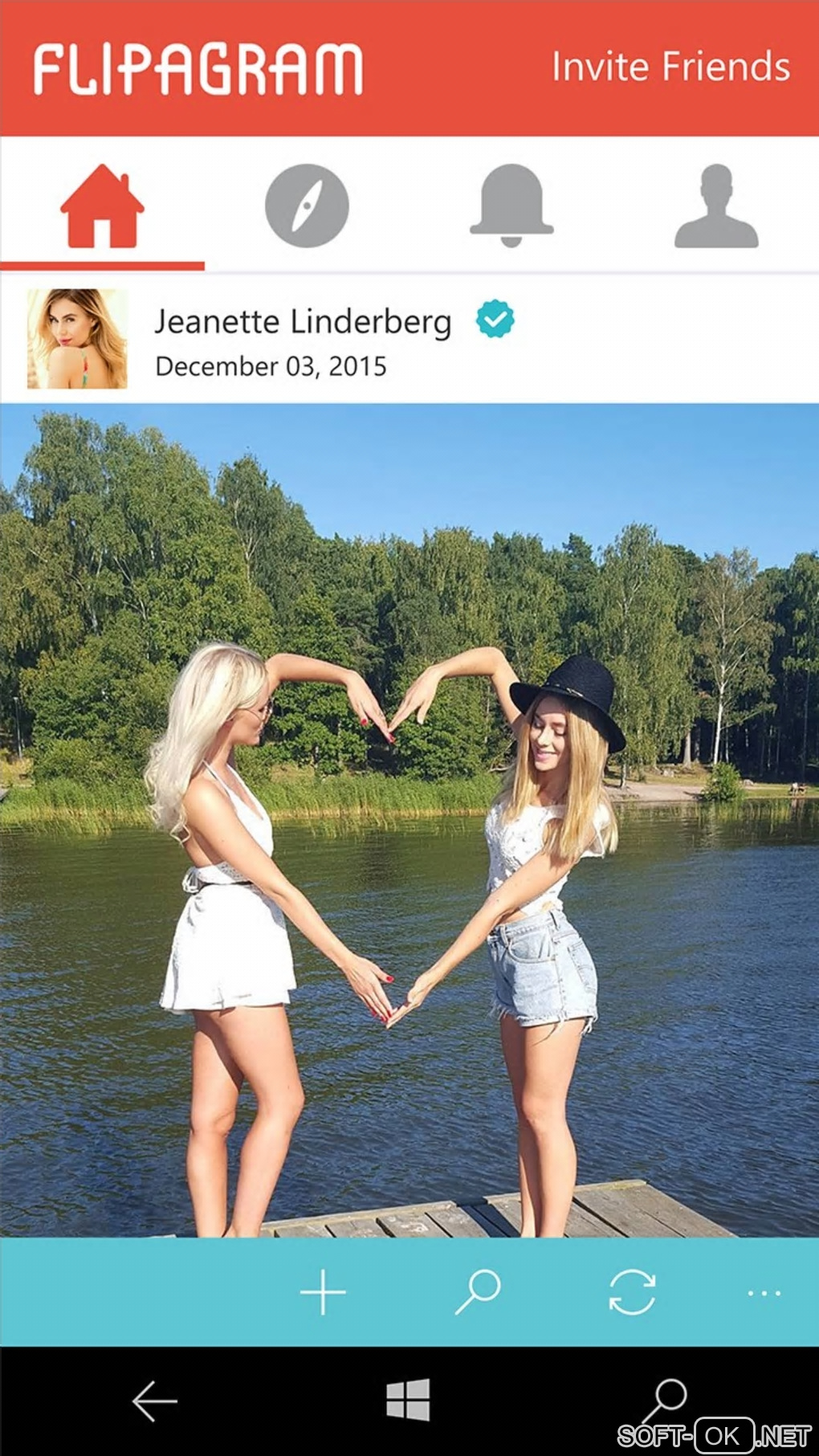
Task: Go back with the system back arrow
Action: pos(154,1401)
